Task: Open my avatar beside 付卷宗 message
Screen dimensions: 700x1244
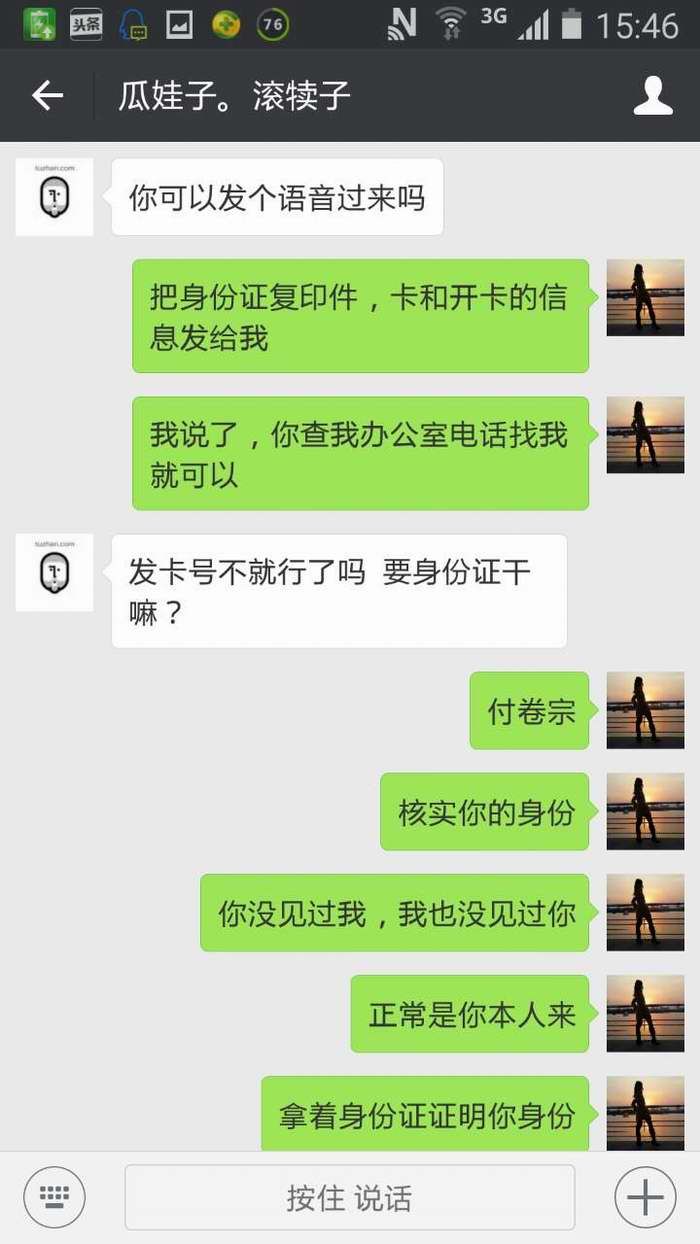Action: tap(645, 710)
